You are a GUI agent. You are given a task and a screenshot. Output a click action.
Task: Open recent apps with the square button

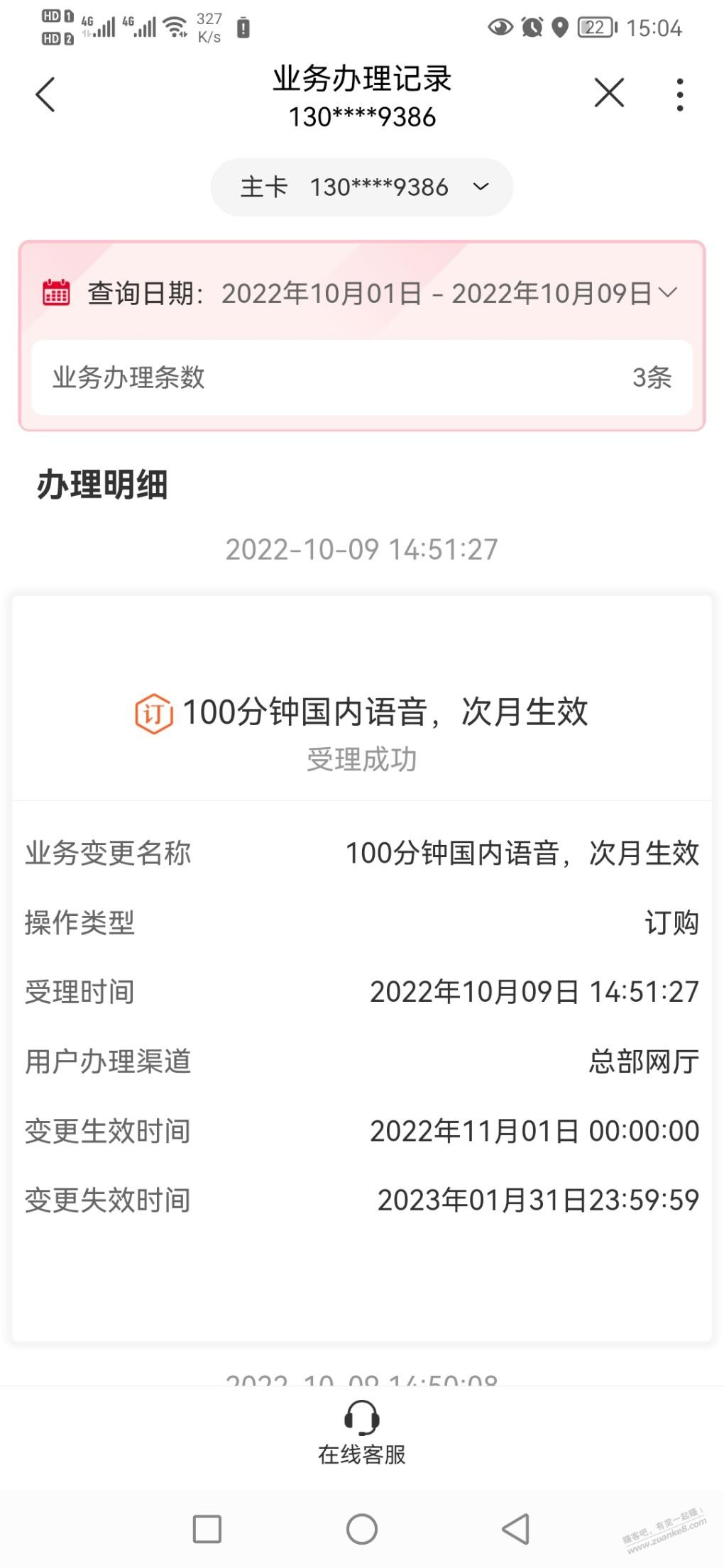point(207,1529)
